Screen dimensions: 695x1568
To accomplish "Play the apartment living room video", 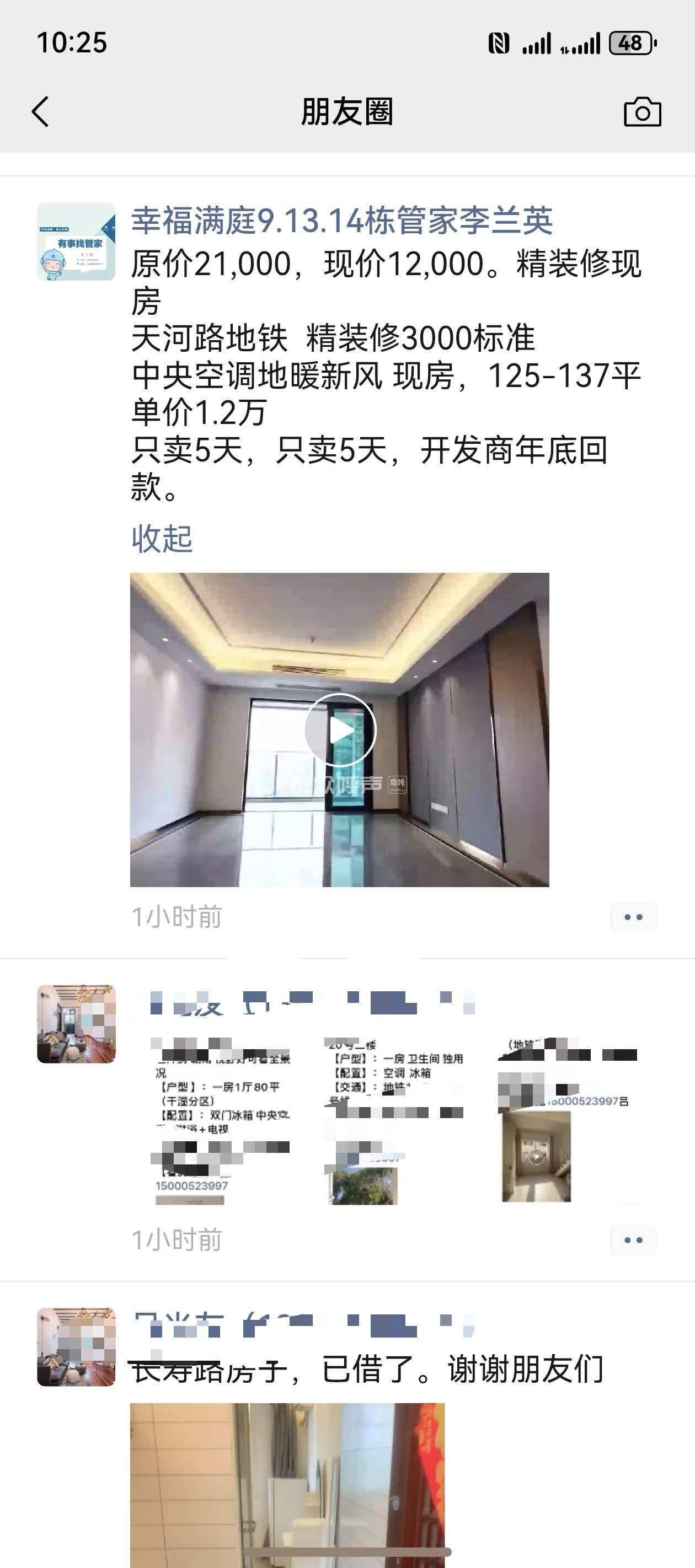I will pyautogui.click(x=340, y=729).
